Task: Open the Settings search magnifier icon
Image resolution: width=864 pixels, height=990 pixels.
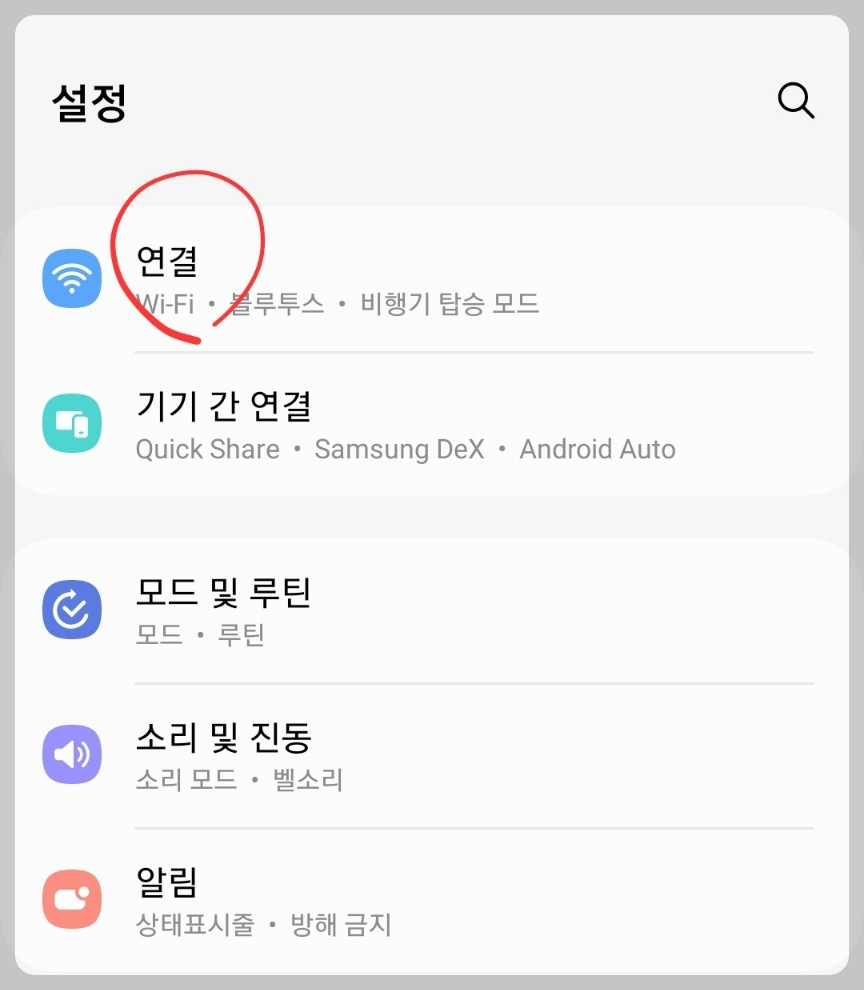Action: coord(795,100)
